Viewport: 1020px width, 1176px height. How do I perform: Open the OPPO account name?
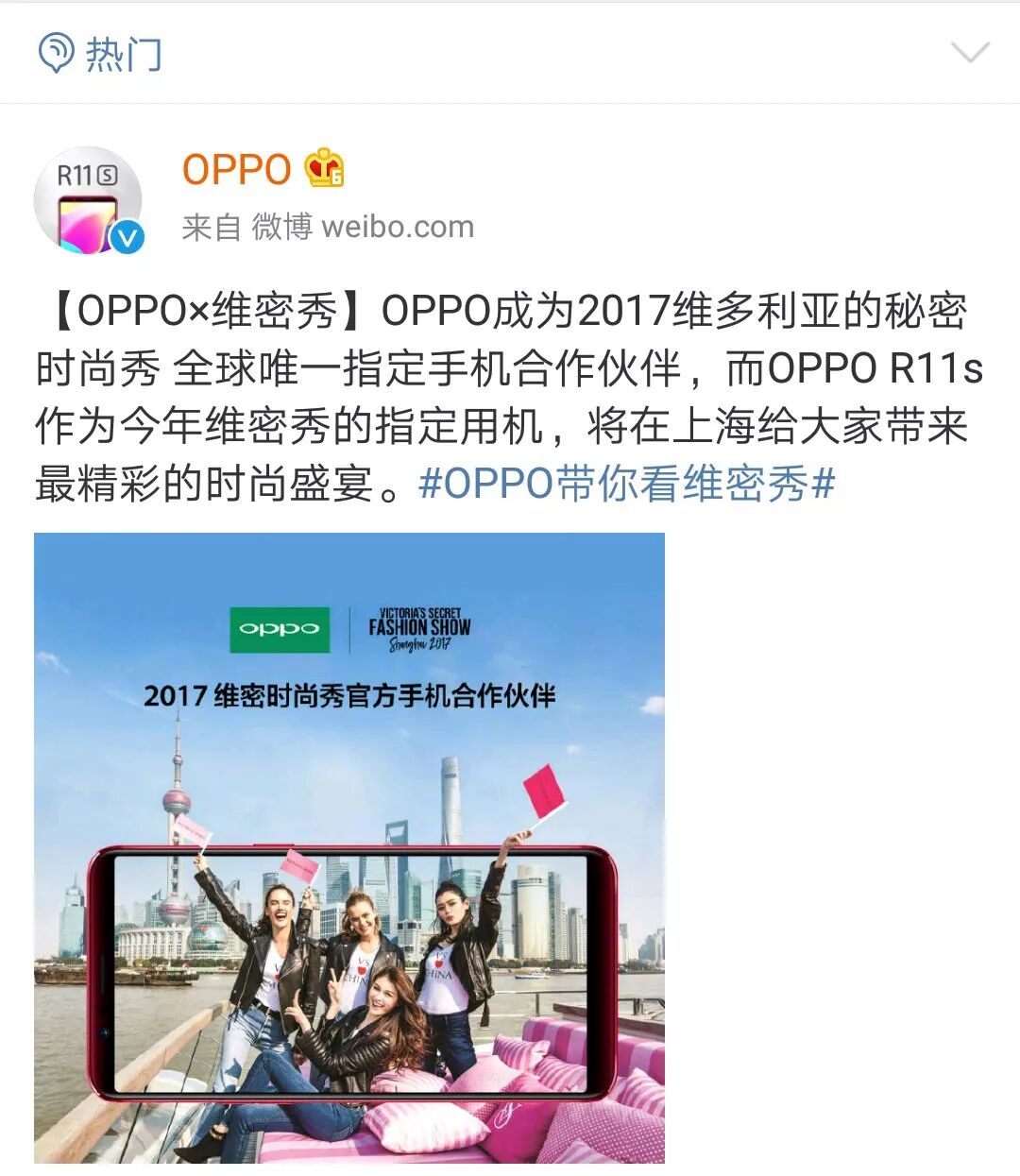236,170
